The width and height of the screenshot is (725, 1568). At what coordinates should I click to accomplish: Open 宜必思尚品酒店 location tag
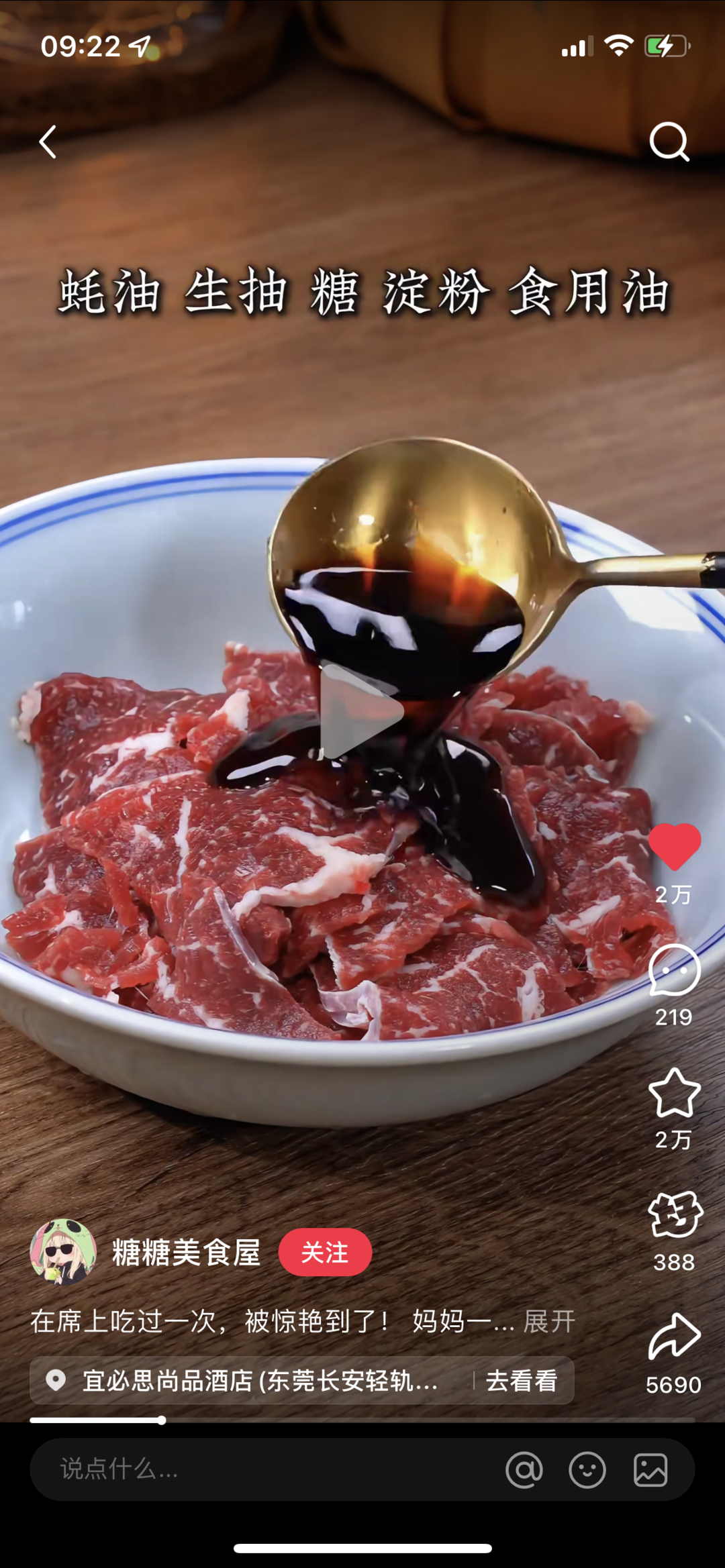255,1381
